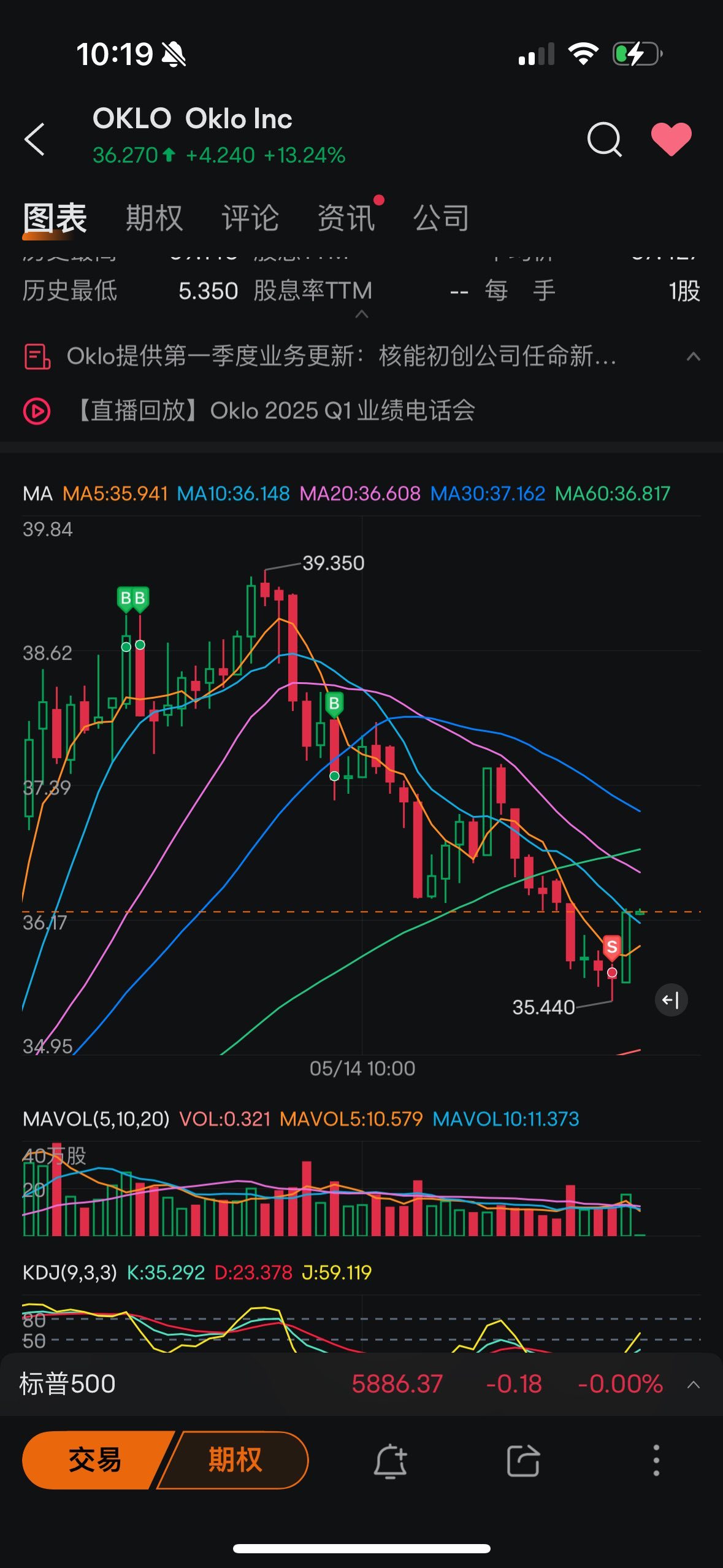This screenshot has width=723, height=1568.
Task: Remove OKLO from favorites with the heart
Action: coord(671,139)
